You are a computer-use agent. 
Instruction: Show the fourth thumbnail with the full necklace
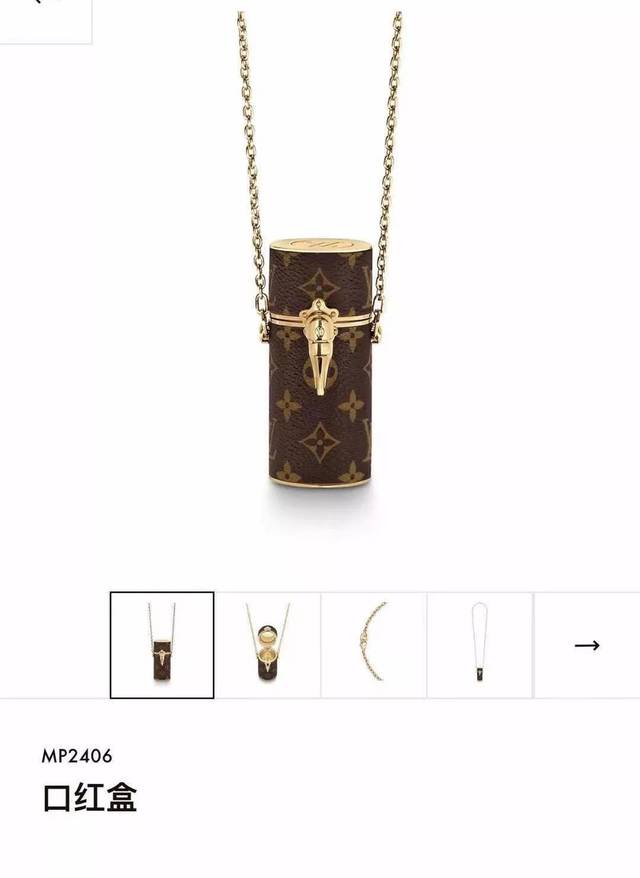click(480, 645)
